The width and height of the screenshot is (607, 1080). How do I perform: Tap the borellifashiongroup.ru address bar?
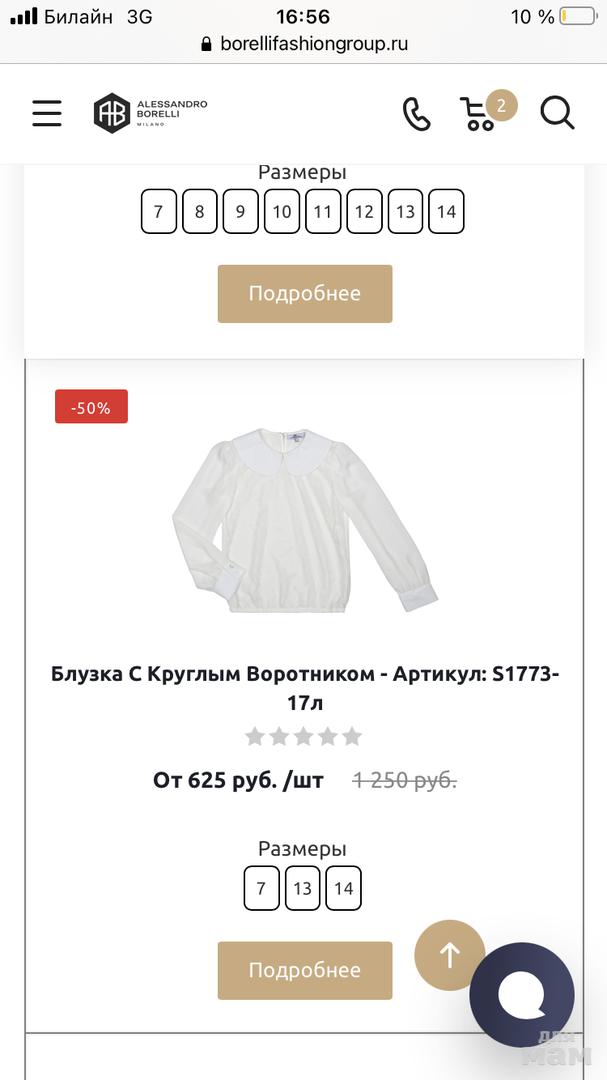(304, 44)
